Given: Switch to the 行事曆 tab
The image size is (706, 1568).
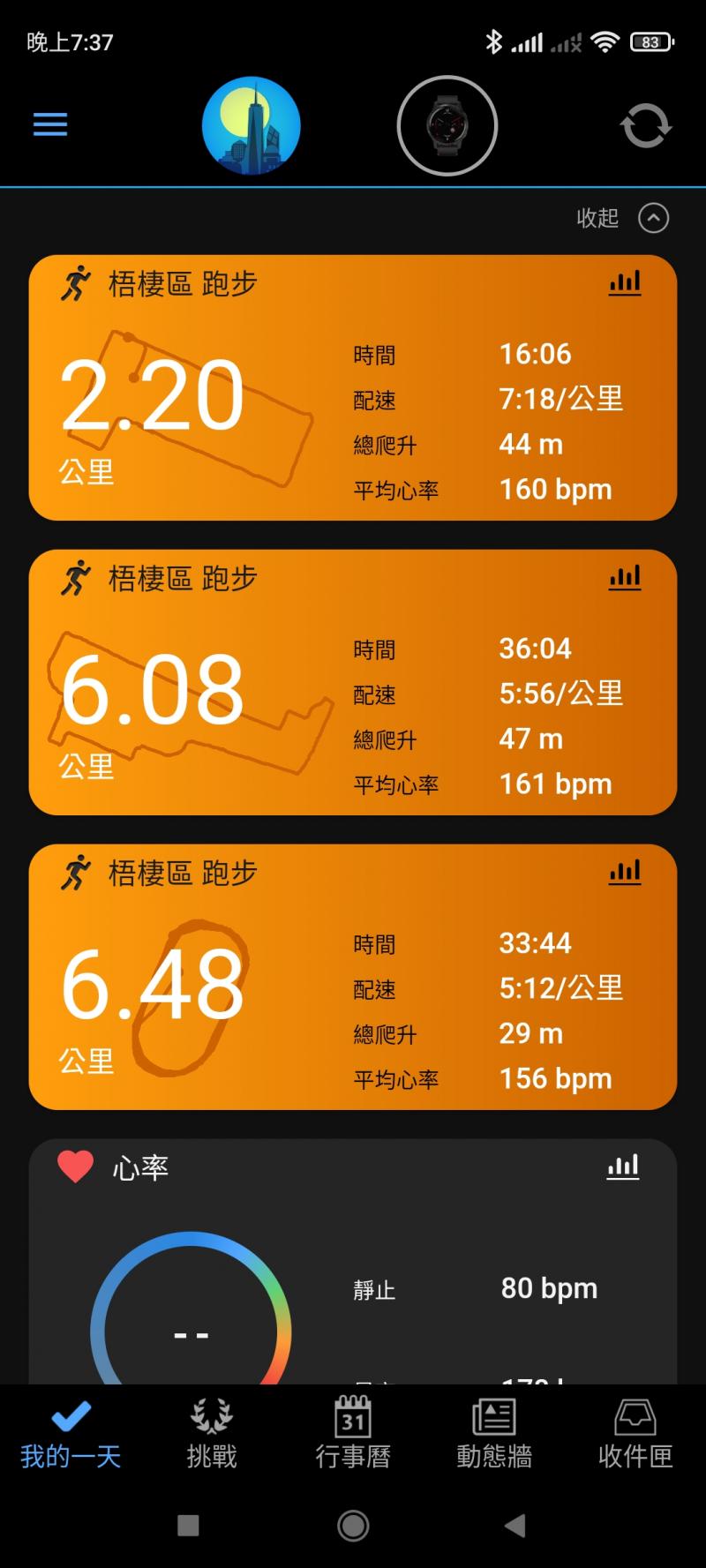Looking at the screenshot, I should coord(353,1436).
